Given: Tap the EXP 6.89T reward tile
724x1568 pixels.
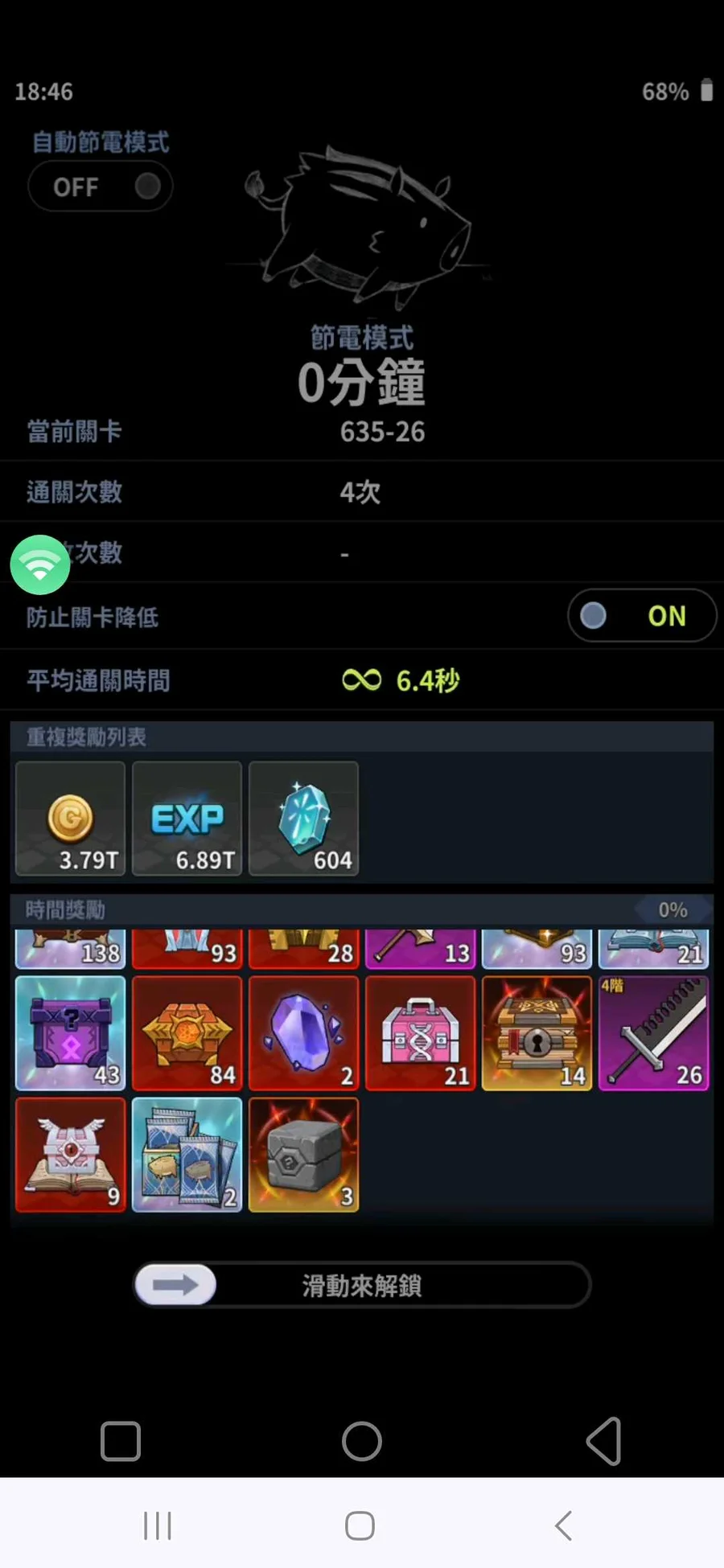Looking at the screenshot, I should (x=187, y=819).
